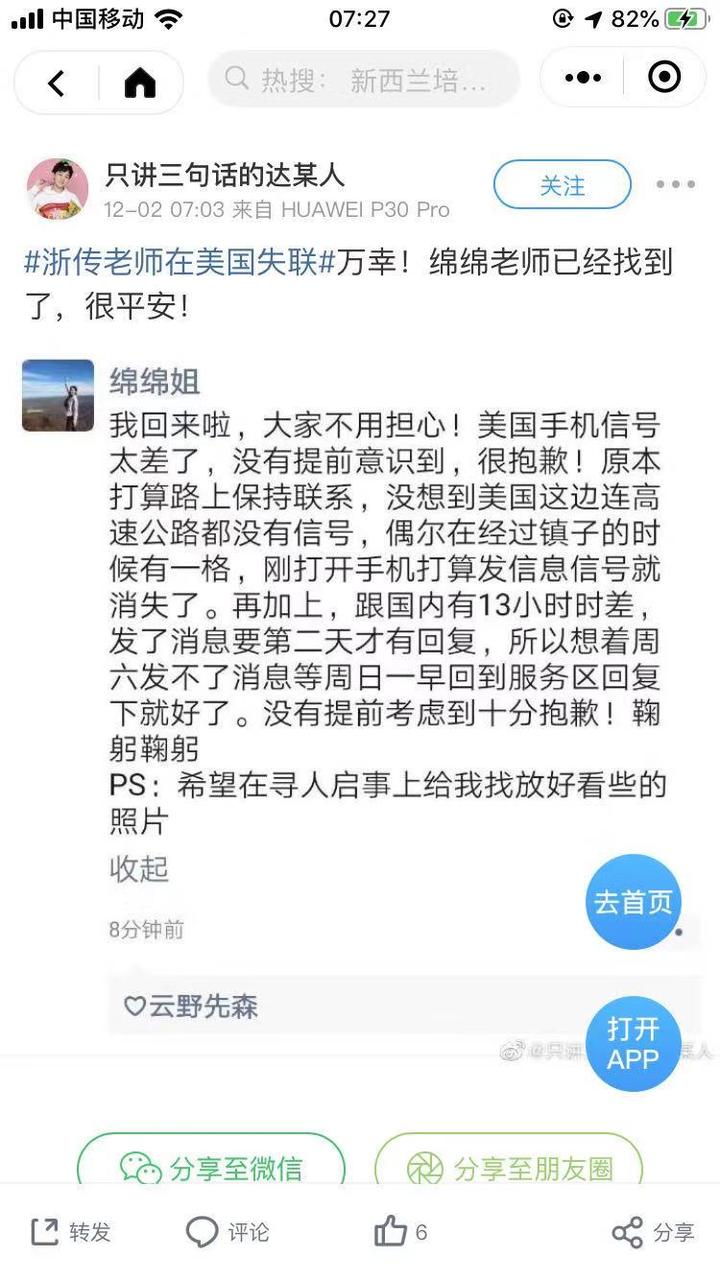Screen dimensions: 720x1280
Task: Go to homepage via 去首页 button
Action: (633, 902)
